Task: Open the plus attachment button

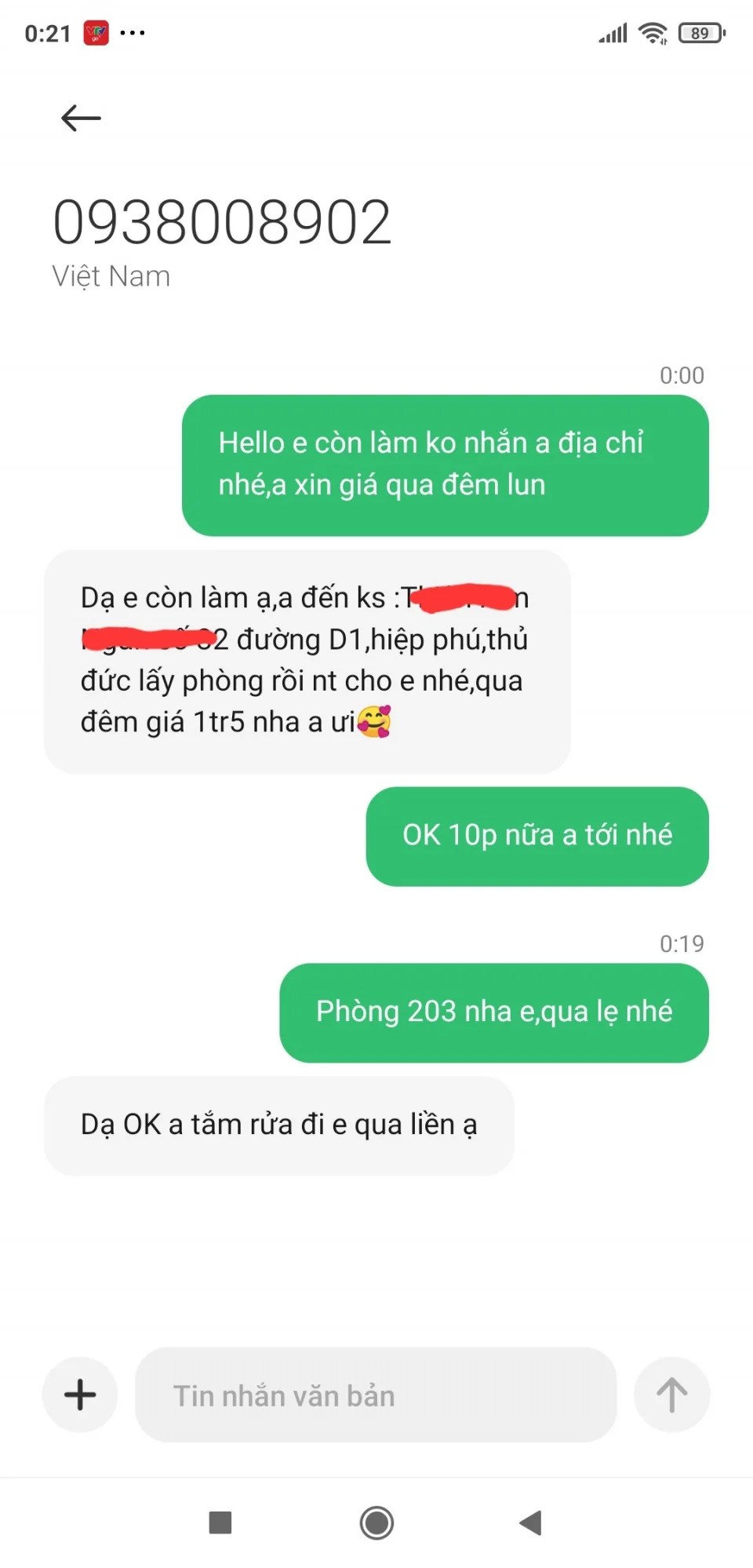Action: point(80,1395)
